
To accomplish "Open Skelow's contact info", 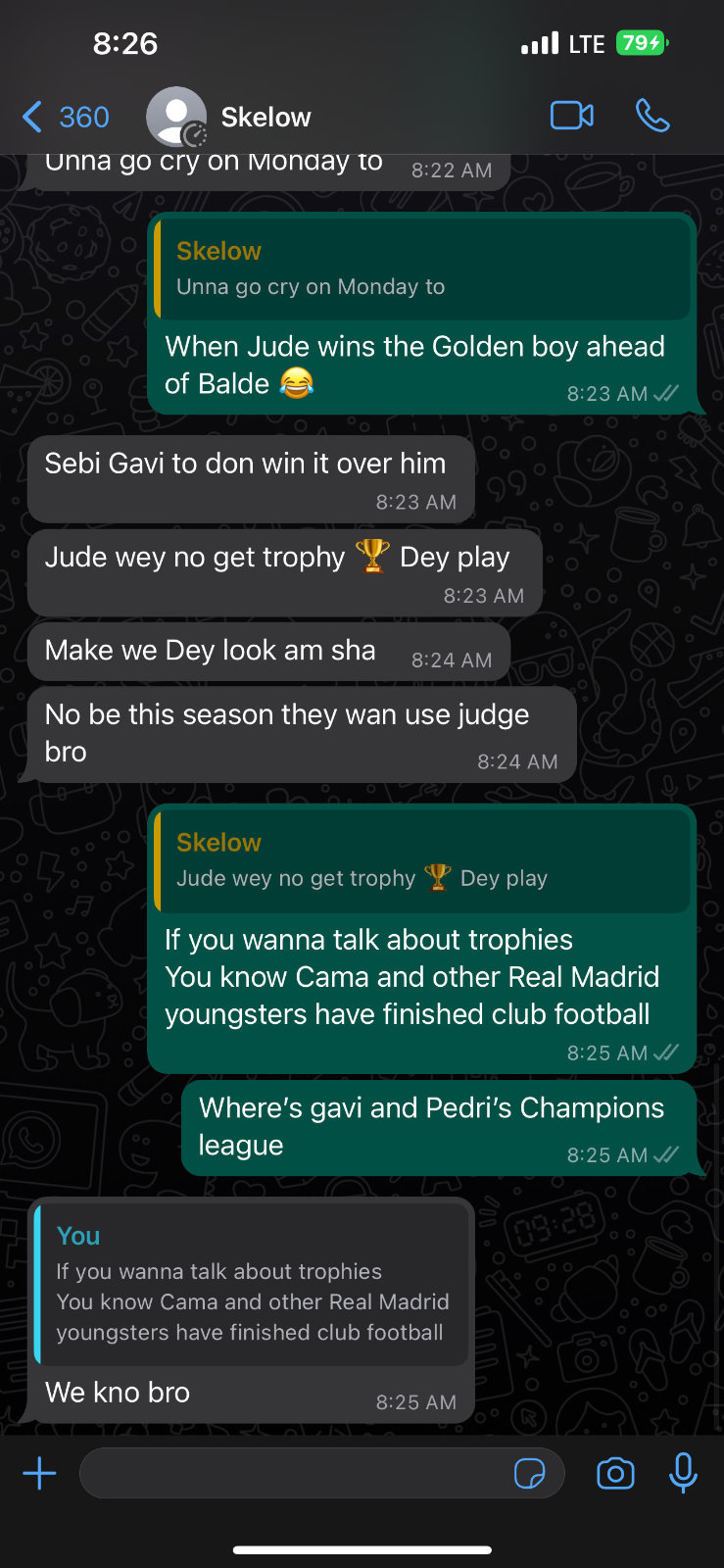I will pos(265,118).
